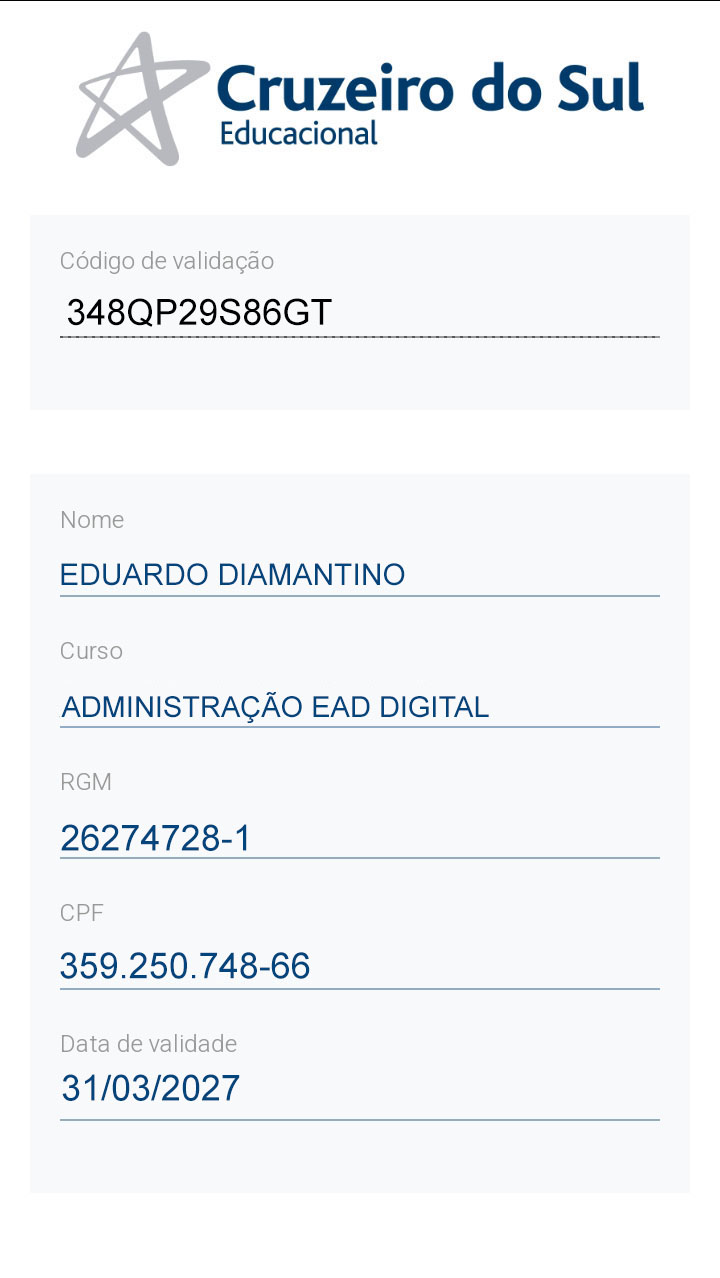Click the Curso label
Image resolution: width=720 pixels, height=1278 pixels.
coord(91,651)
